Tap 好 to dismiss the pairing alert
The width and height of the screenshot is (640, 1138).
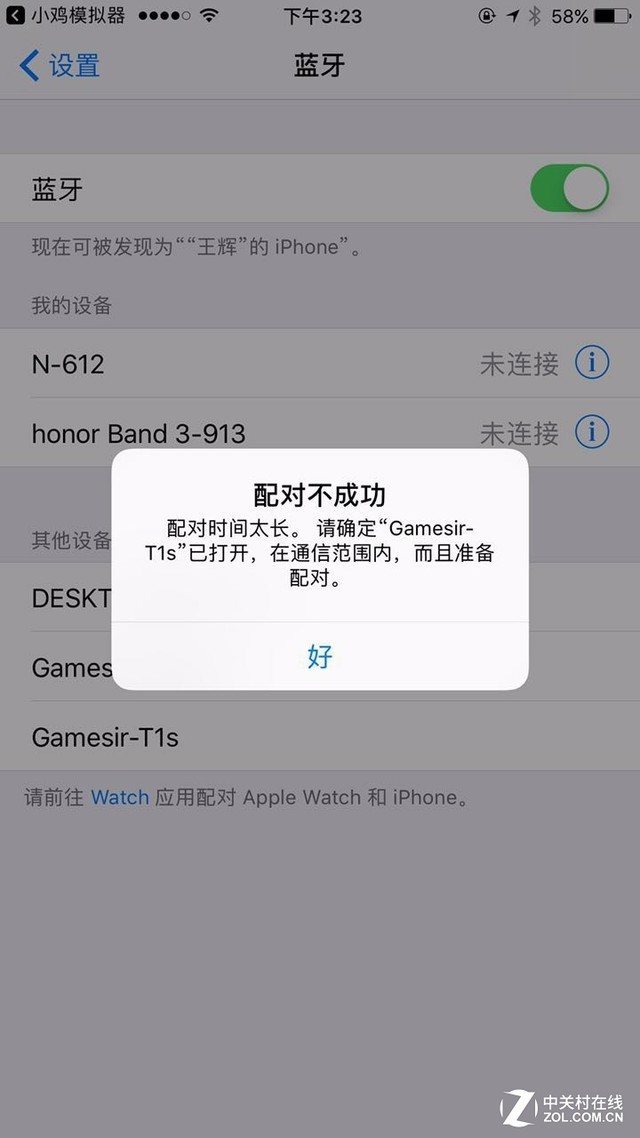tap(320, 656)
